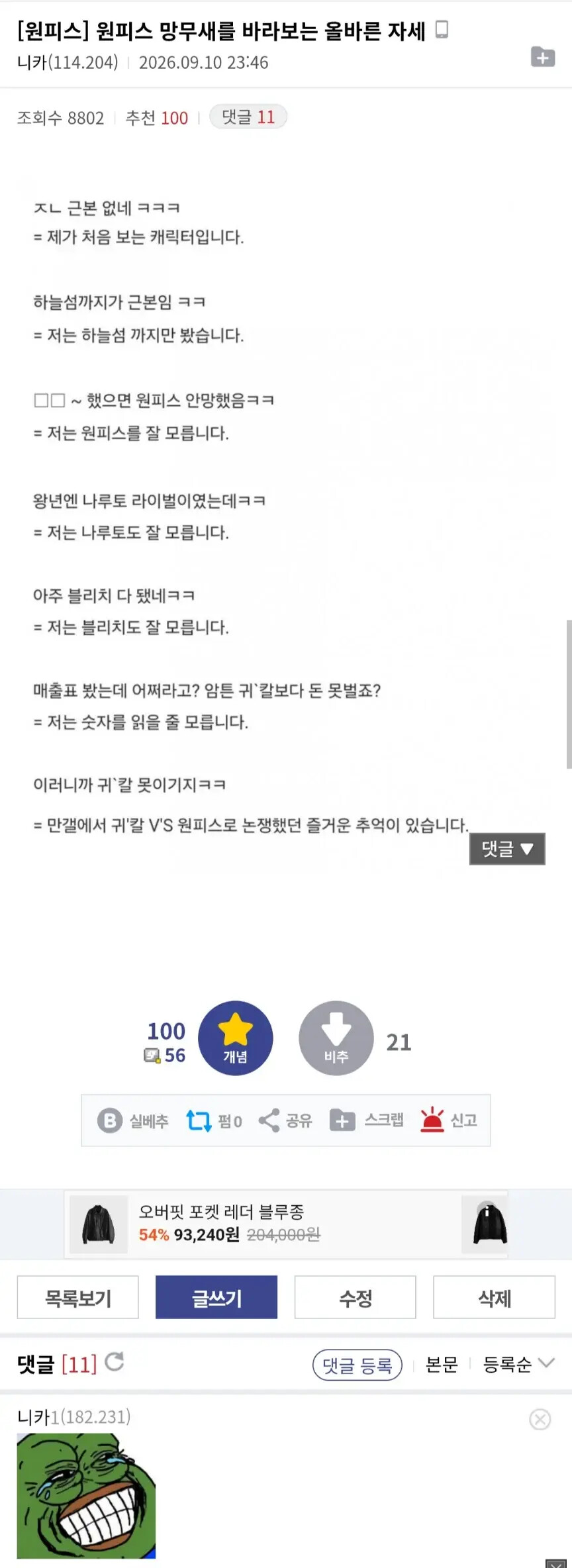Save post with the 스크랩 button
This screenshot has width=572, height=1568.
pos(367,1120)
